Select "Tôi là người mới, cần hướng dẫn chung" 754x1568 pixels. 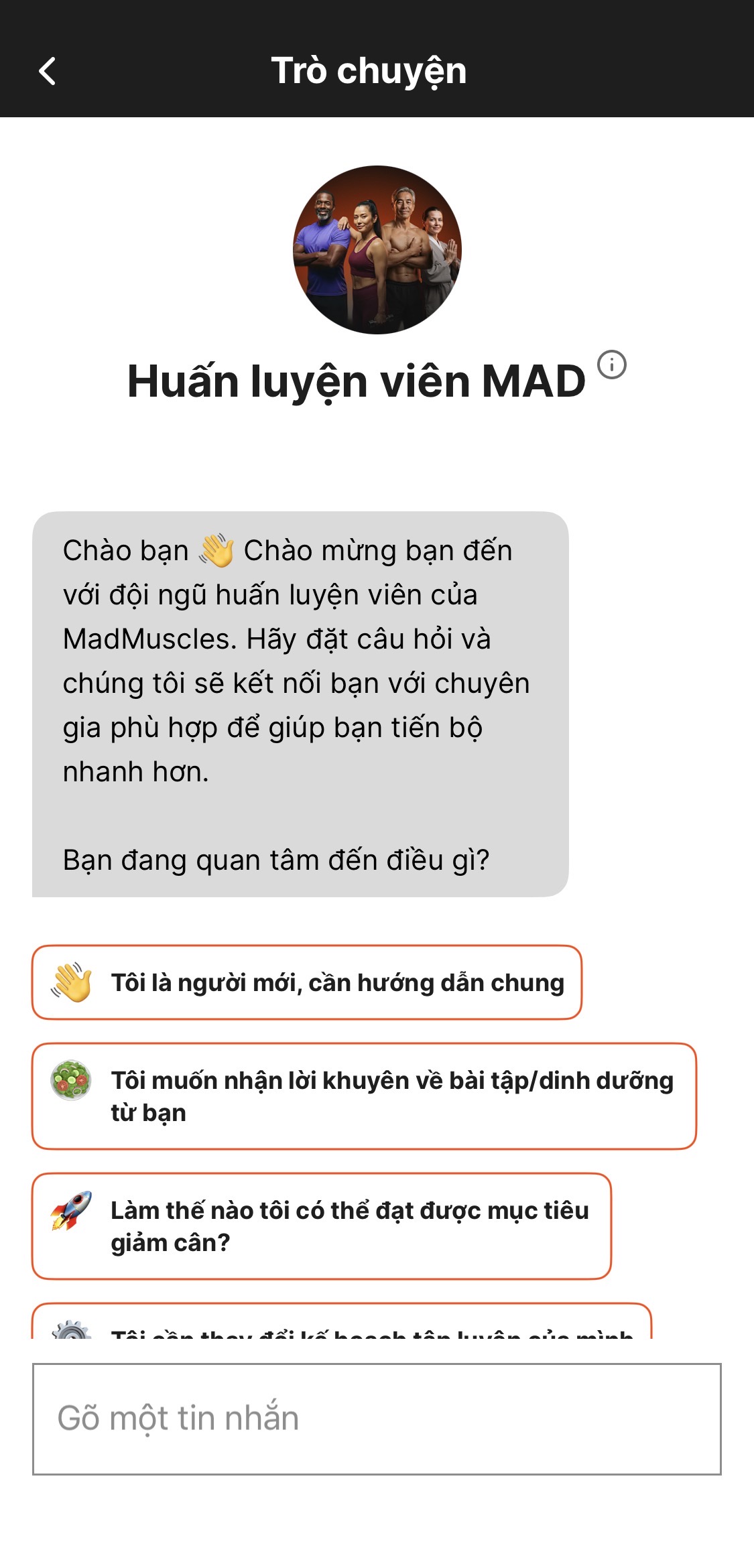click(307, 982)
